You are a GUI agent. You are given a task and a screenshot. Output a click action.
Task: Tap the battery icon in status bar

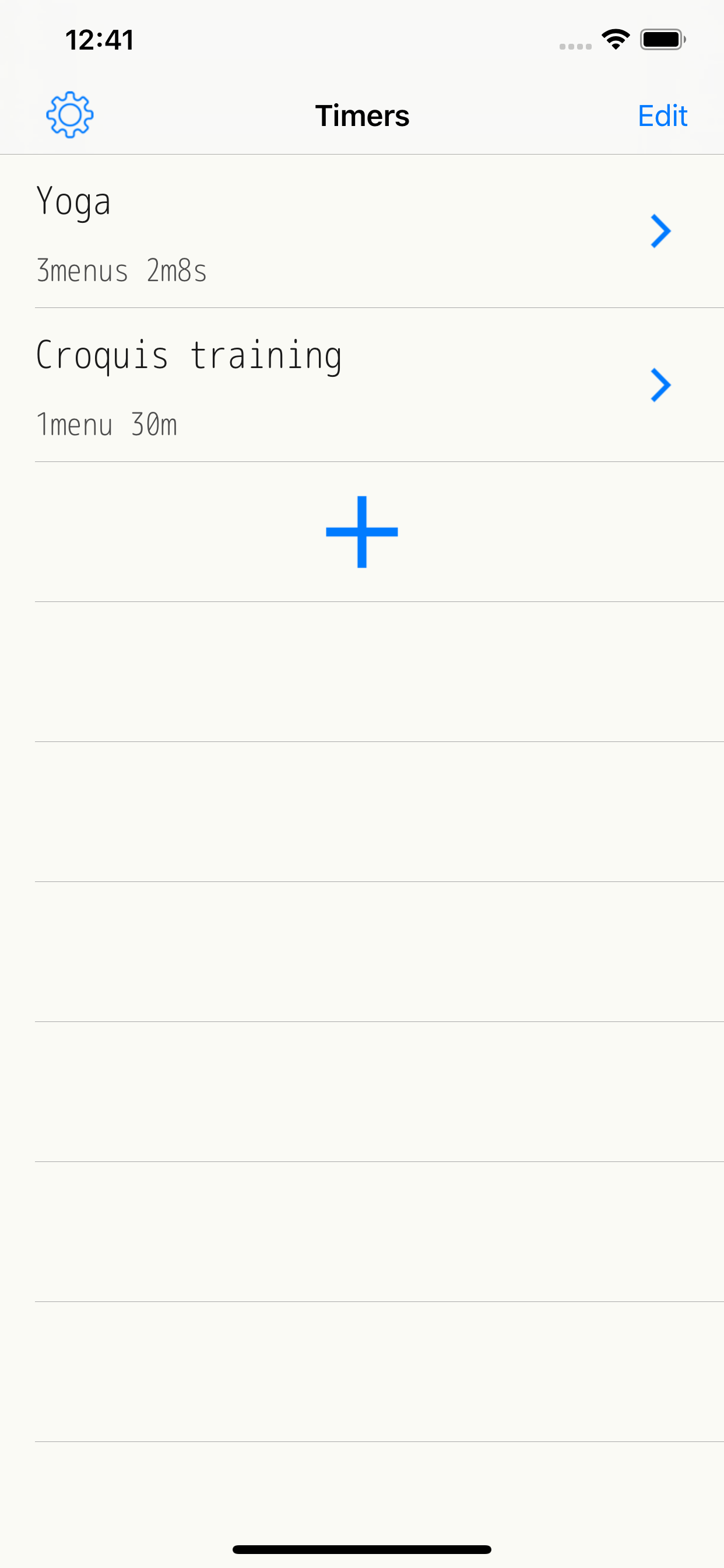(661, 39)
